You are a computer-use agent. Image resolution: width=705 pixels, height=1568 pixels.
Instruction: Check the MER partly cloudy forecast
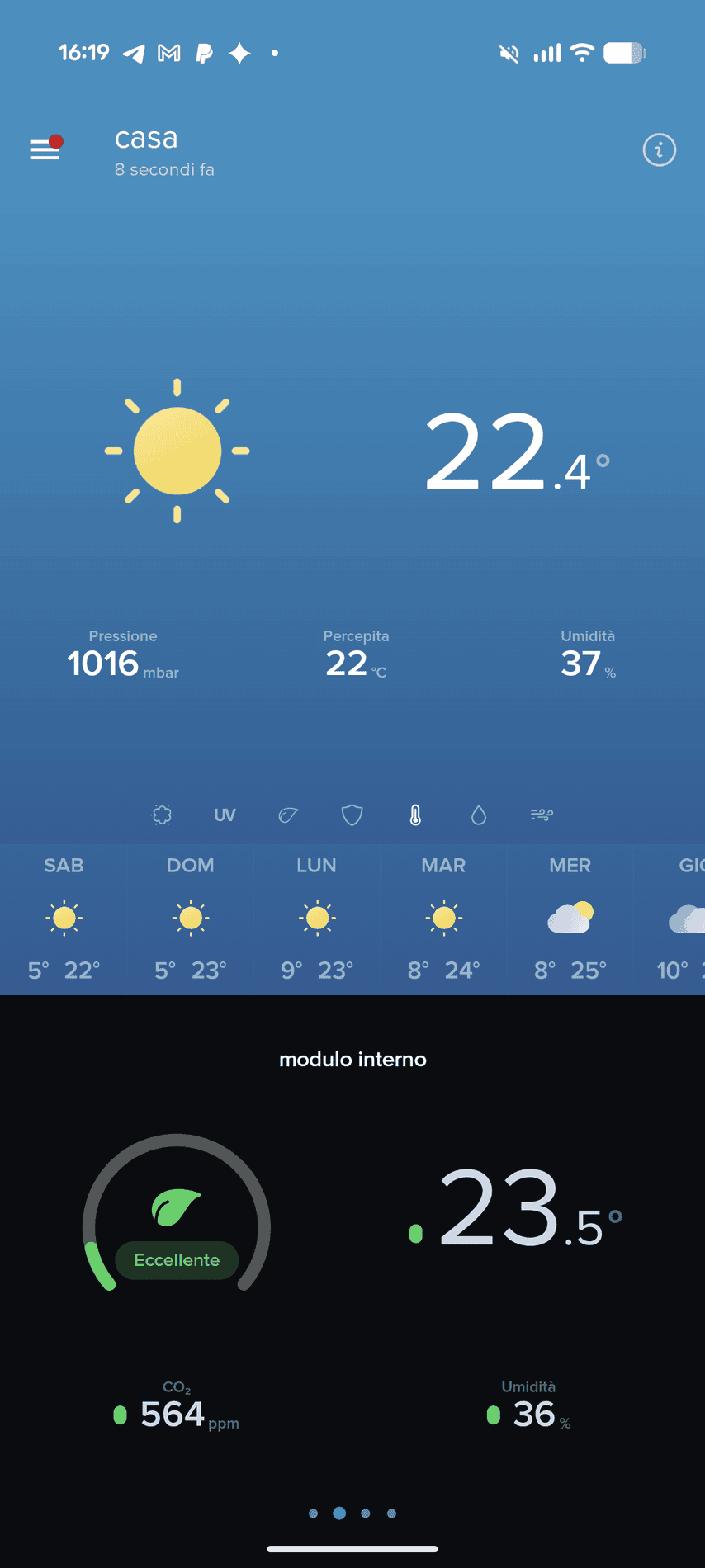[x=570, y=918]
